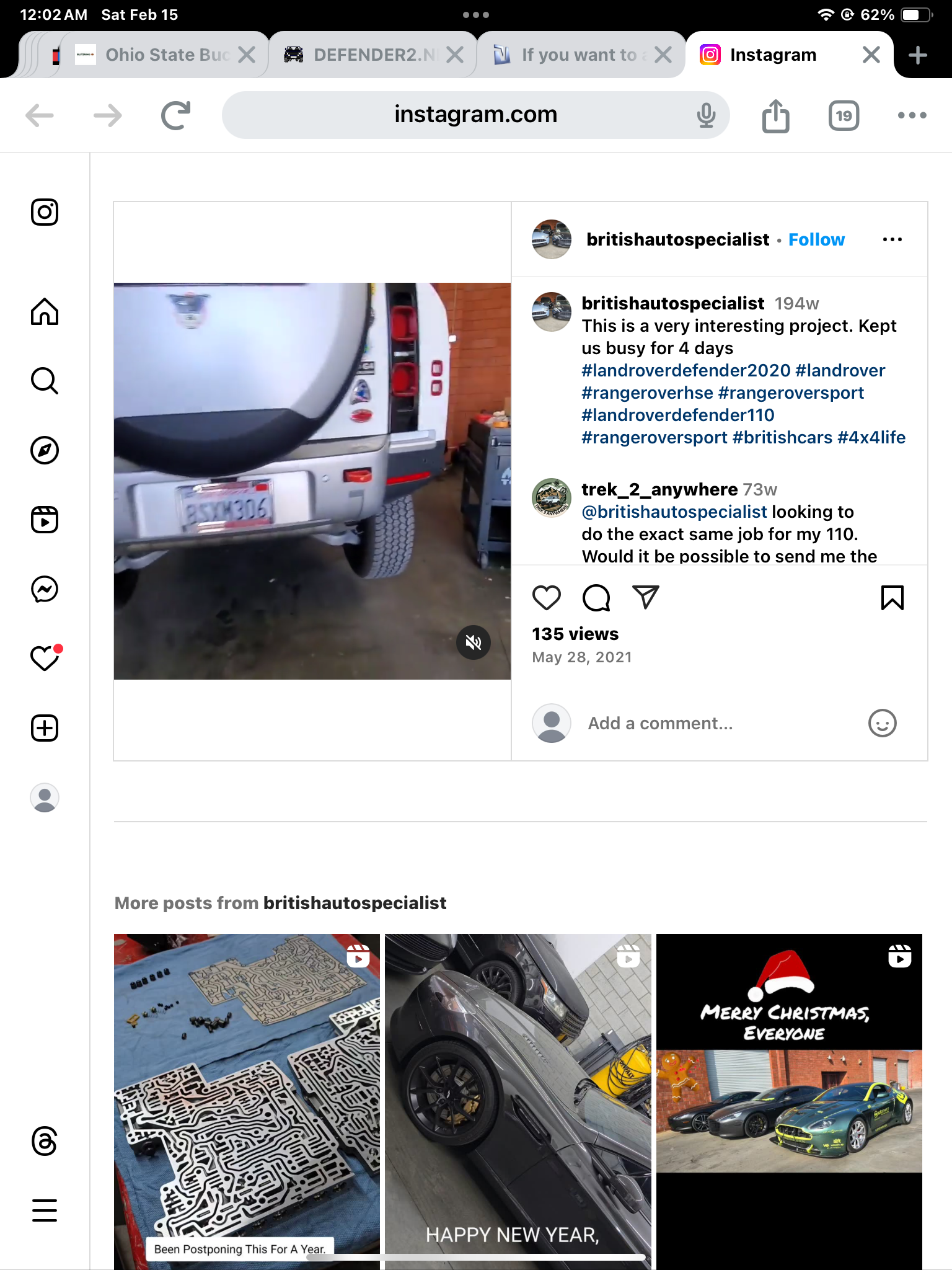This screenshot has width=952, height=1270.
Task: Save the post with bookmark icon
Action: 892,598
